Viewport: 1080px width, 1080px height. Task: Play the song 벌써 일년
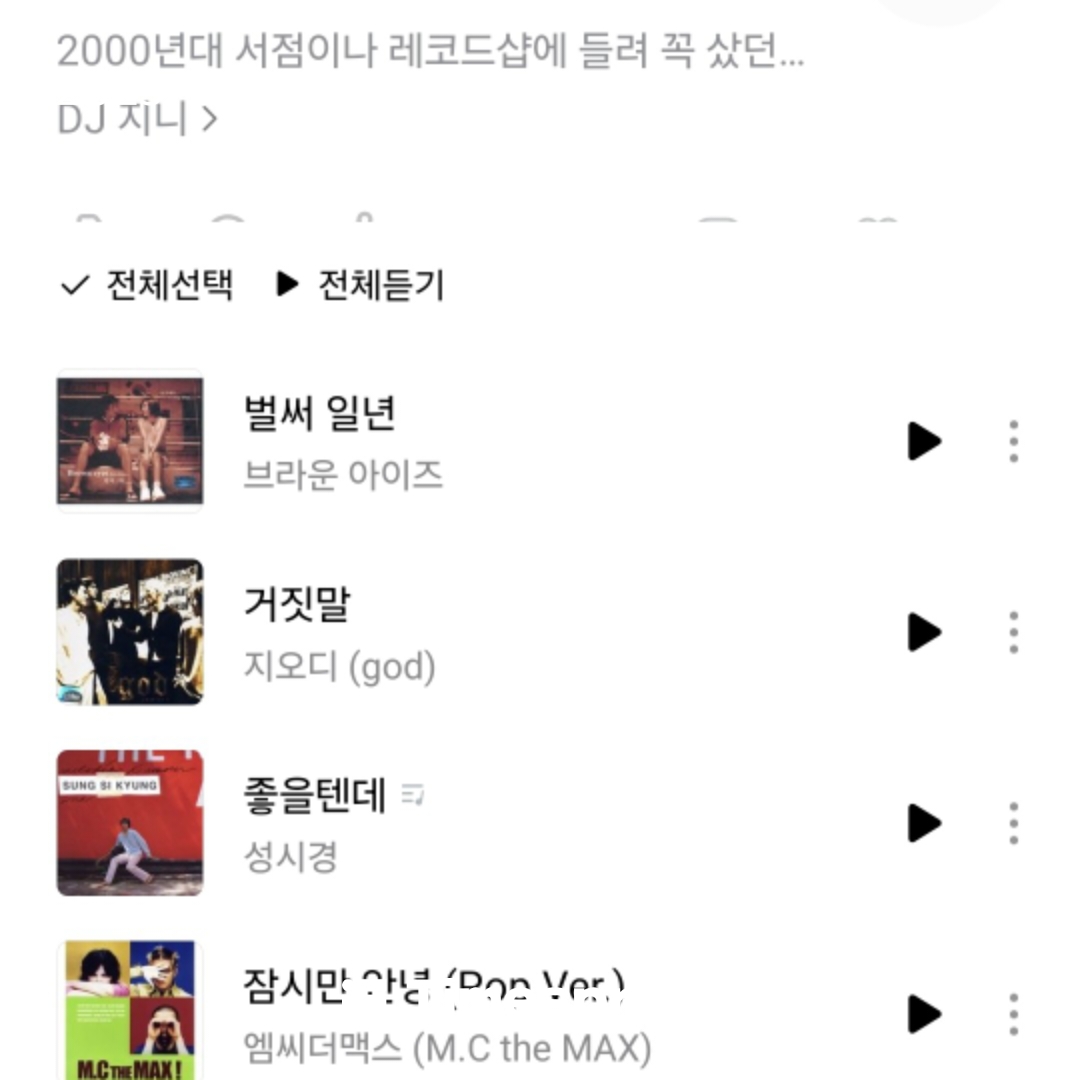point(924,441)
